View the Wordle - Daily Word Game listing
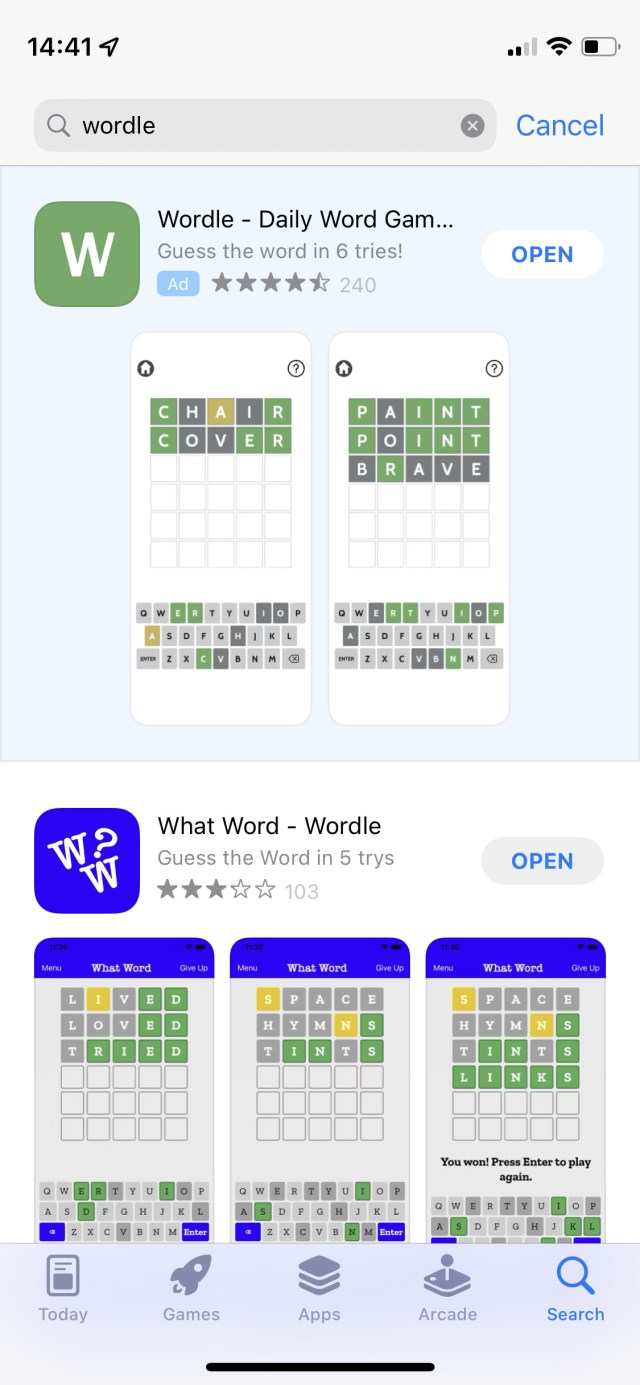Viewport: 640px width, 1385px height. (305, 220)
